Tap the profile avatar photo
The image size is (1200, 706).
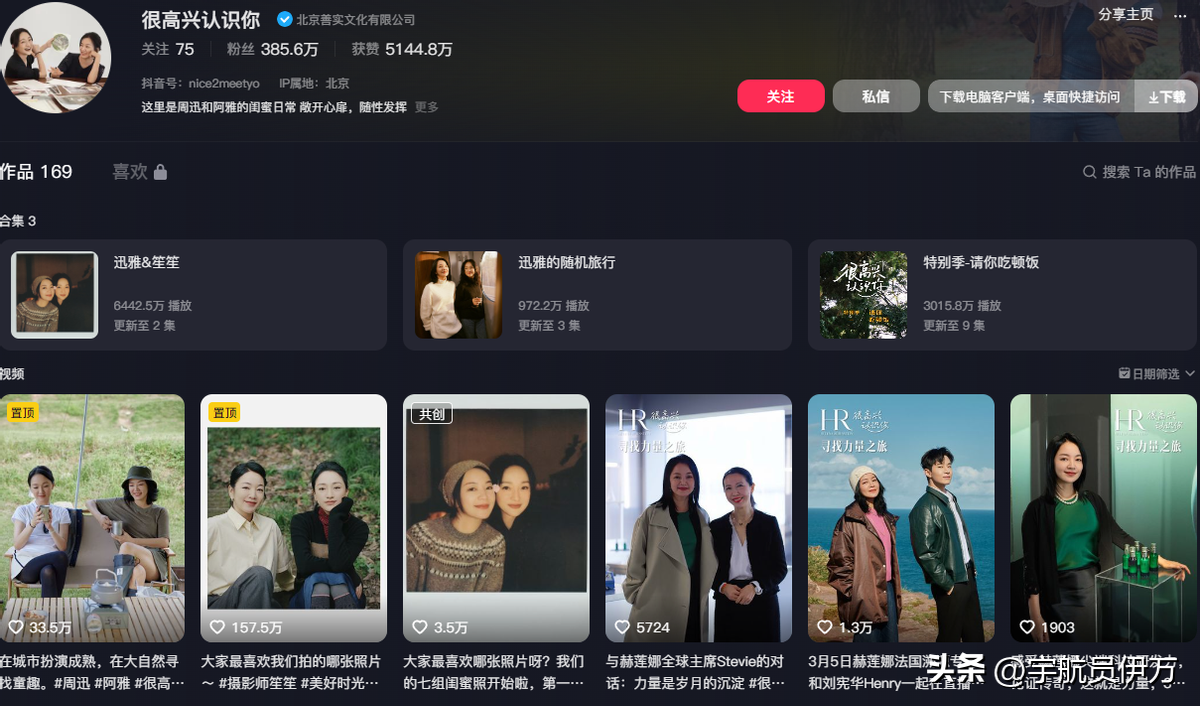pyautogui.click(x=56, y=57)
